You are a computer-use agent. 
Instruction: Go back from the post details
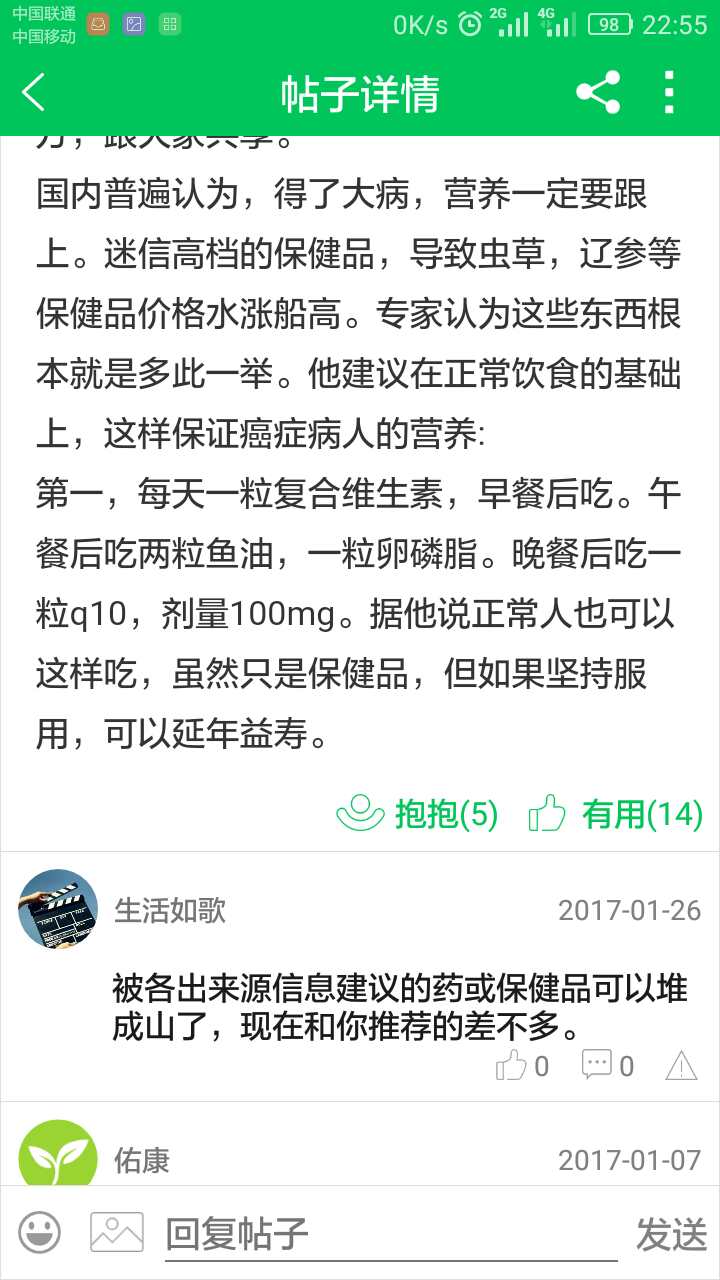click(34, 93)
